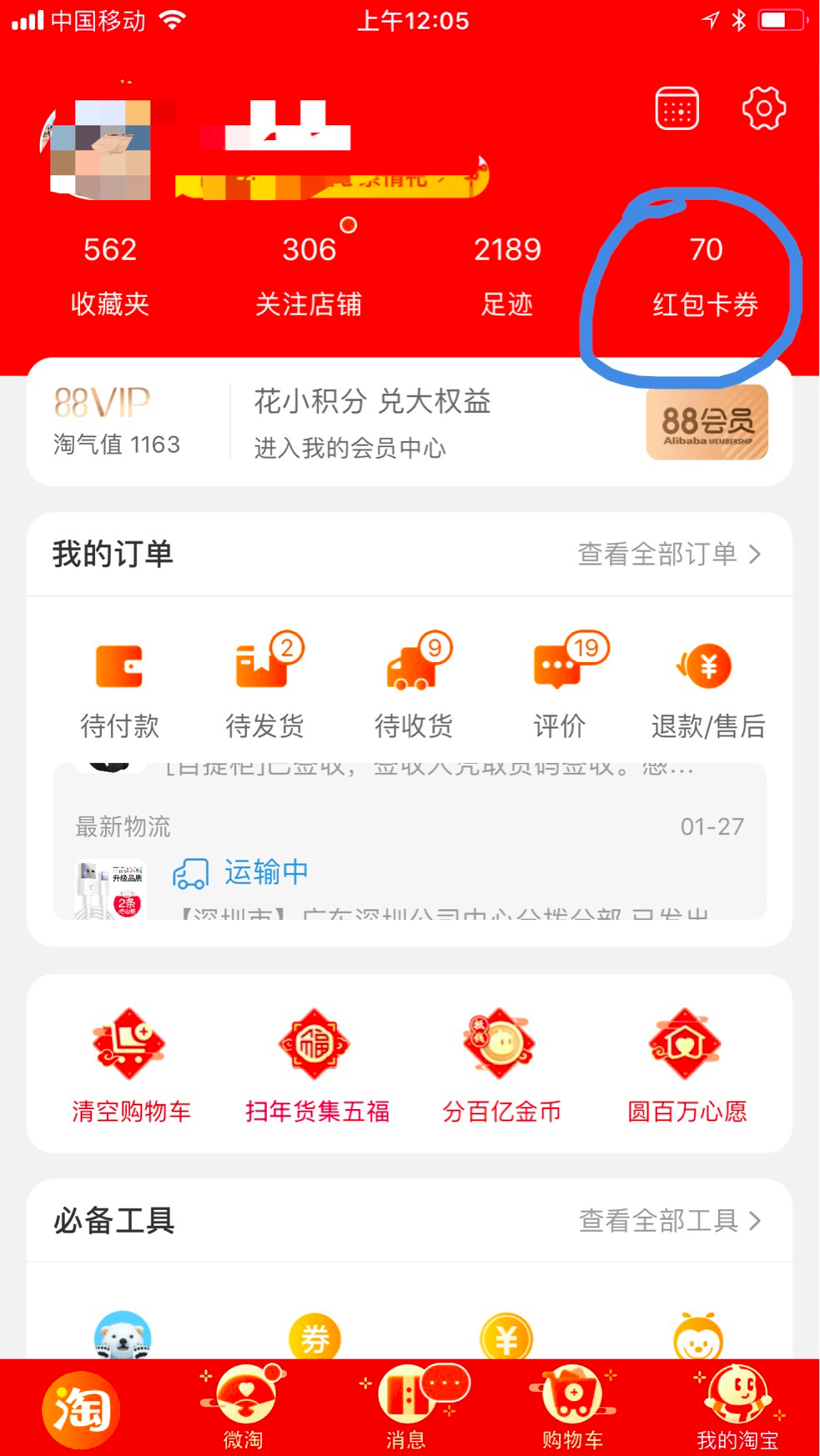Open 足迹 browsing history
820x1456 pixels.
(507, 275)
